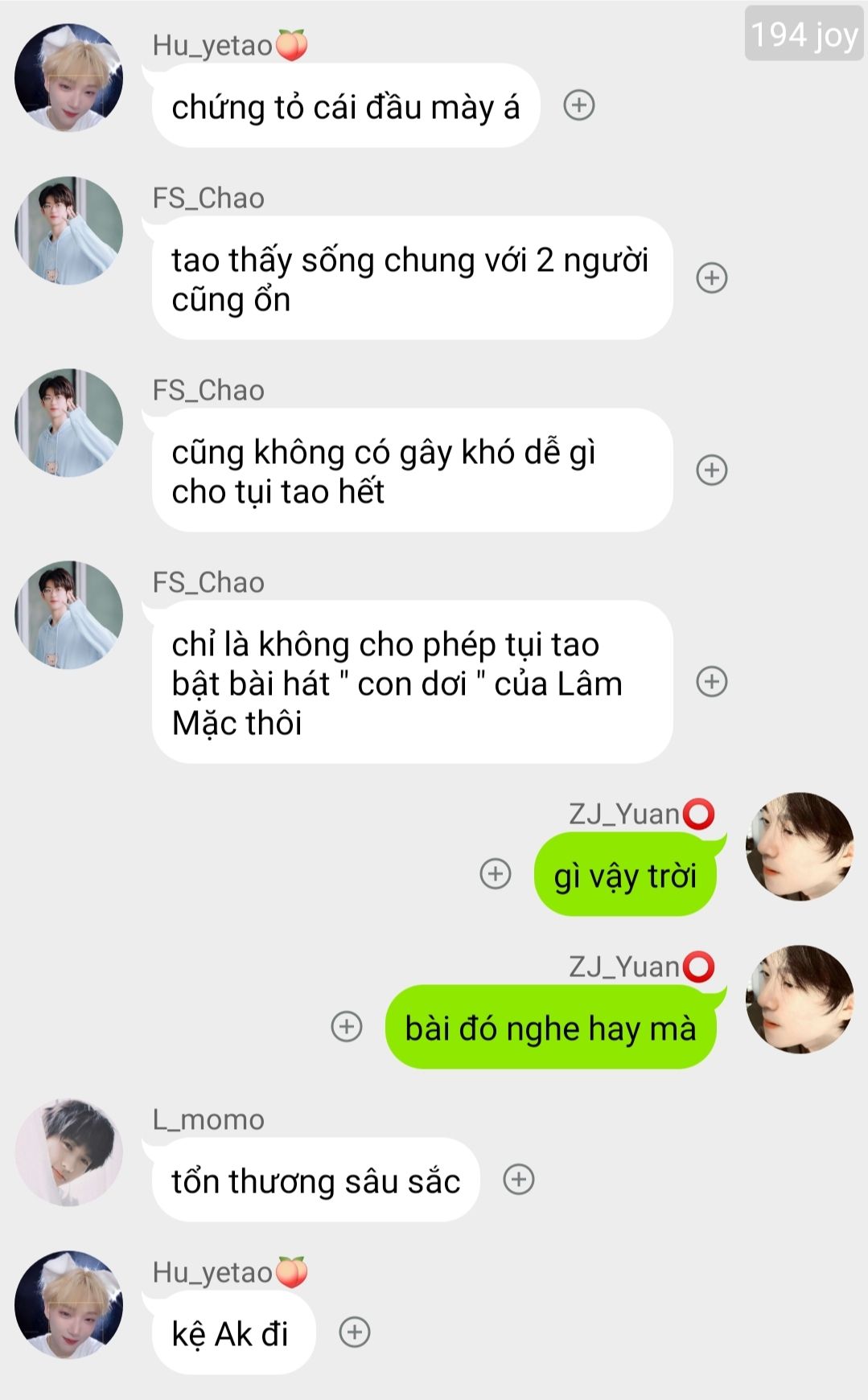Tap plus beside "tao thấy sống chung" message
The width and height of the screenshot is (868, 1400).
click(x=712, y=277)
